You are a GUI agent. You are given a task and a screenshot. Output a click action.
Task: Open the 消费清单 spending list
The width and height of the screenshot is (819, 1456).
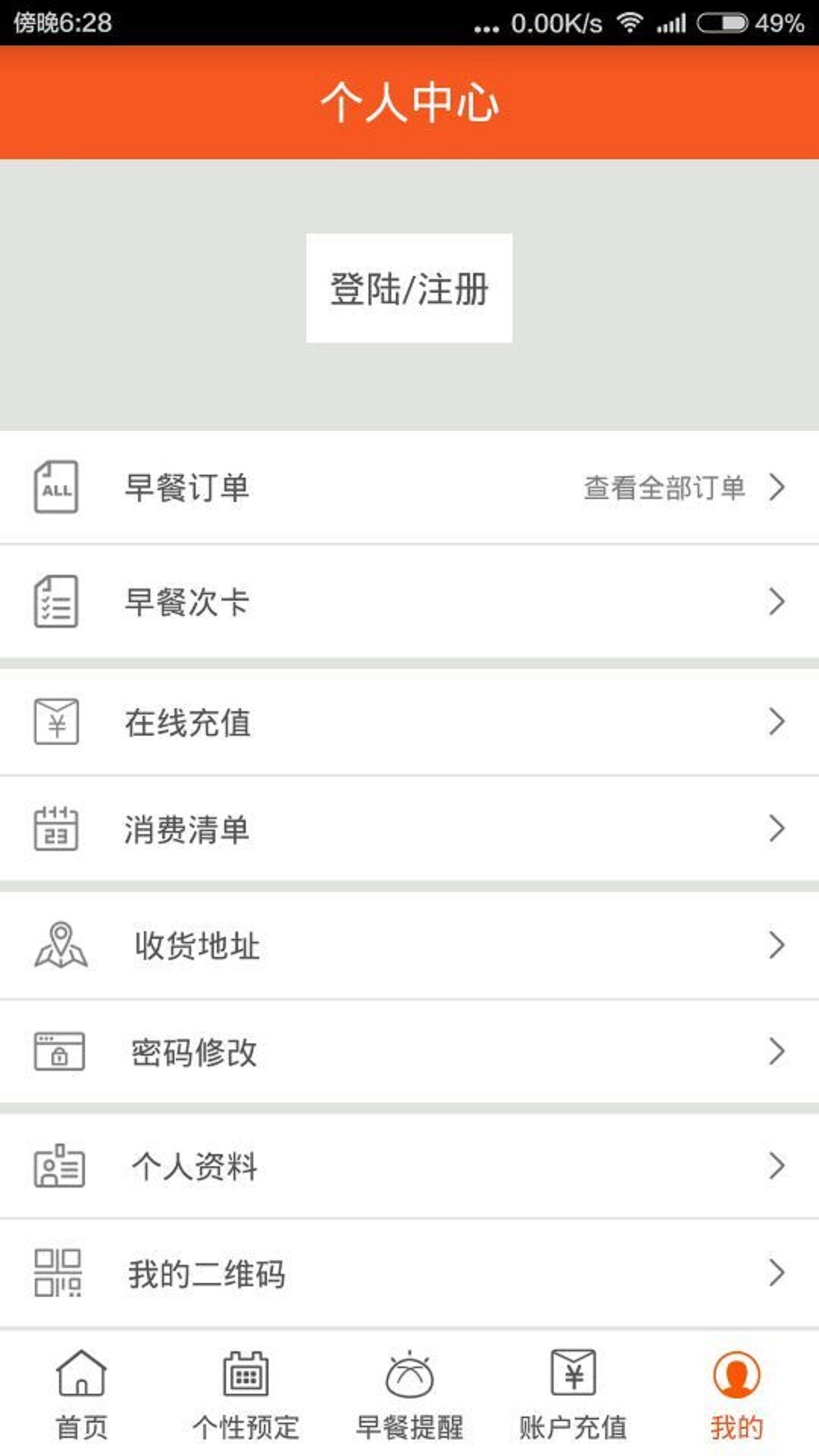[x=409, y=829]
